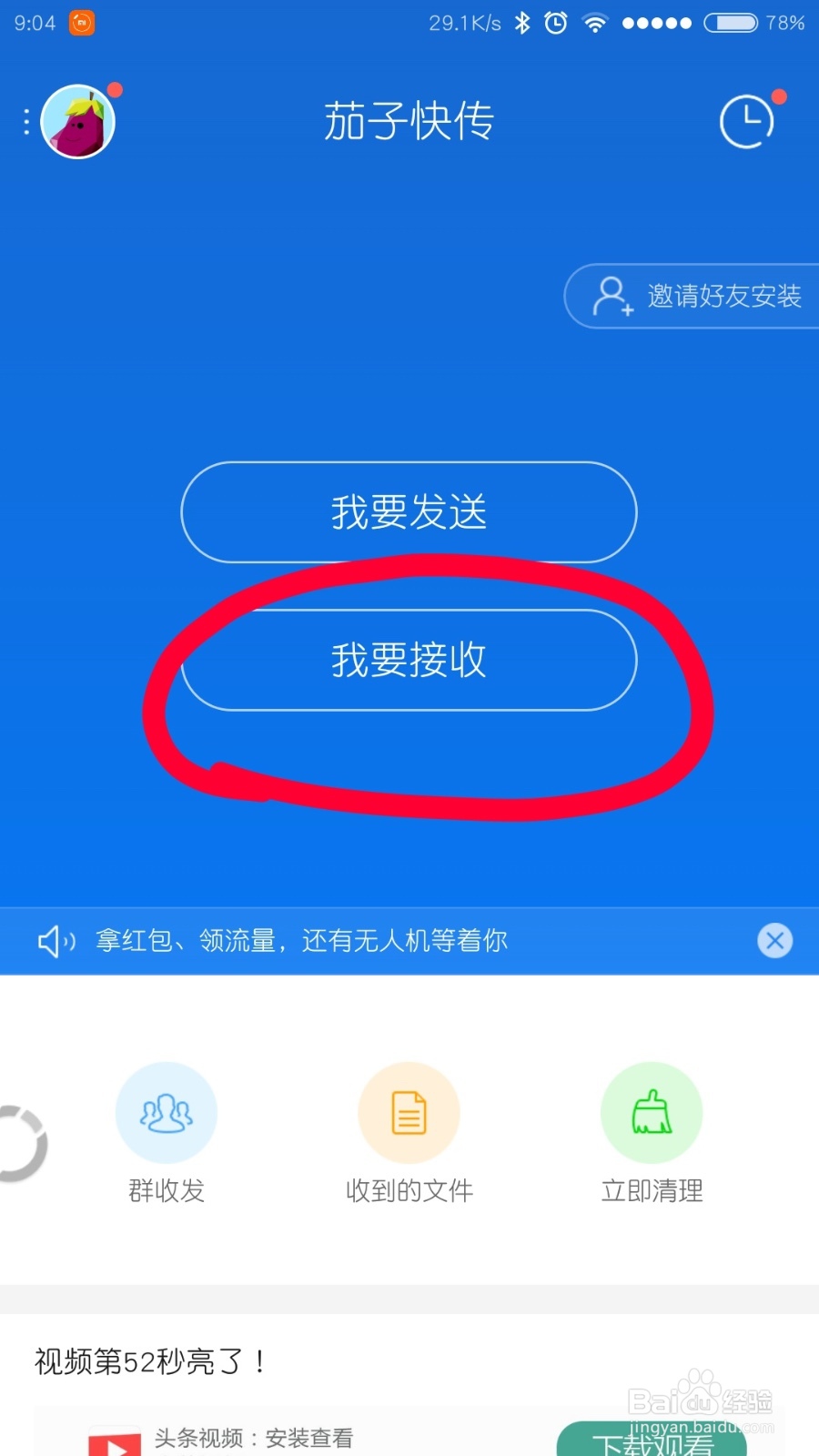Click the add-friend icon beside 邀请好友安装
The height and width of the screenshot is (1456, 819).
pos(612,296)
